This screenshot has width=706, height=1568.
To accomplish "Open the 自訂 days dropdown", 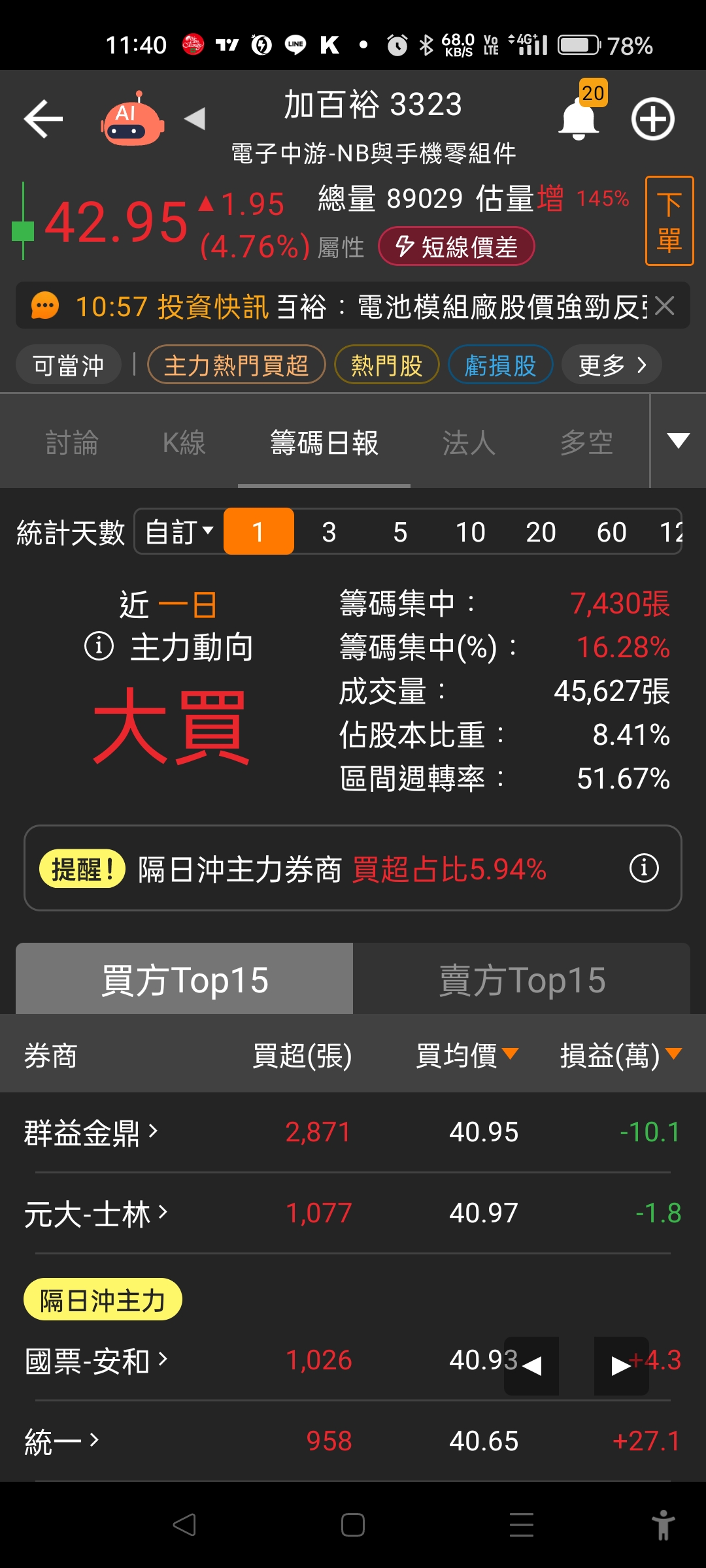I will tap(179, 532).
